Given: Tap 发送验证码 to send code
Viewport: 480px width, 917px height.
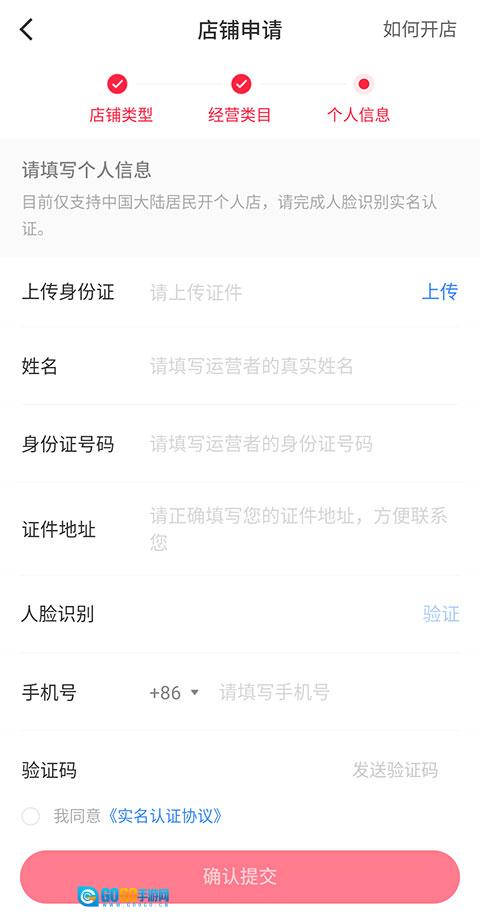Looking at the screenshot, I should (x=395, y=770).
